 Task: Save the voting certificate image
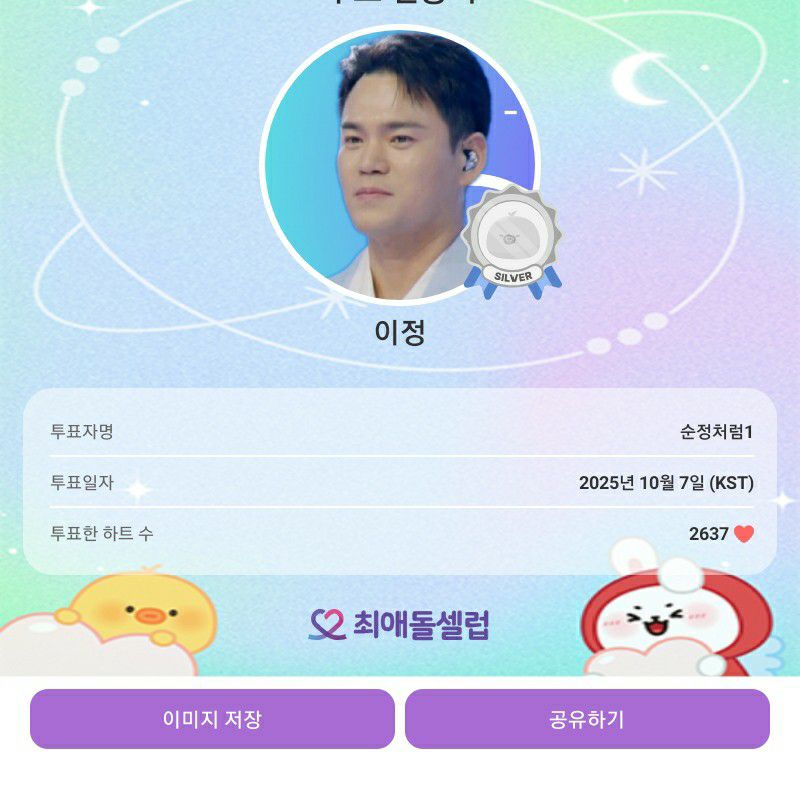212,719
